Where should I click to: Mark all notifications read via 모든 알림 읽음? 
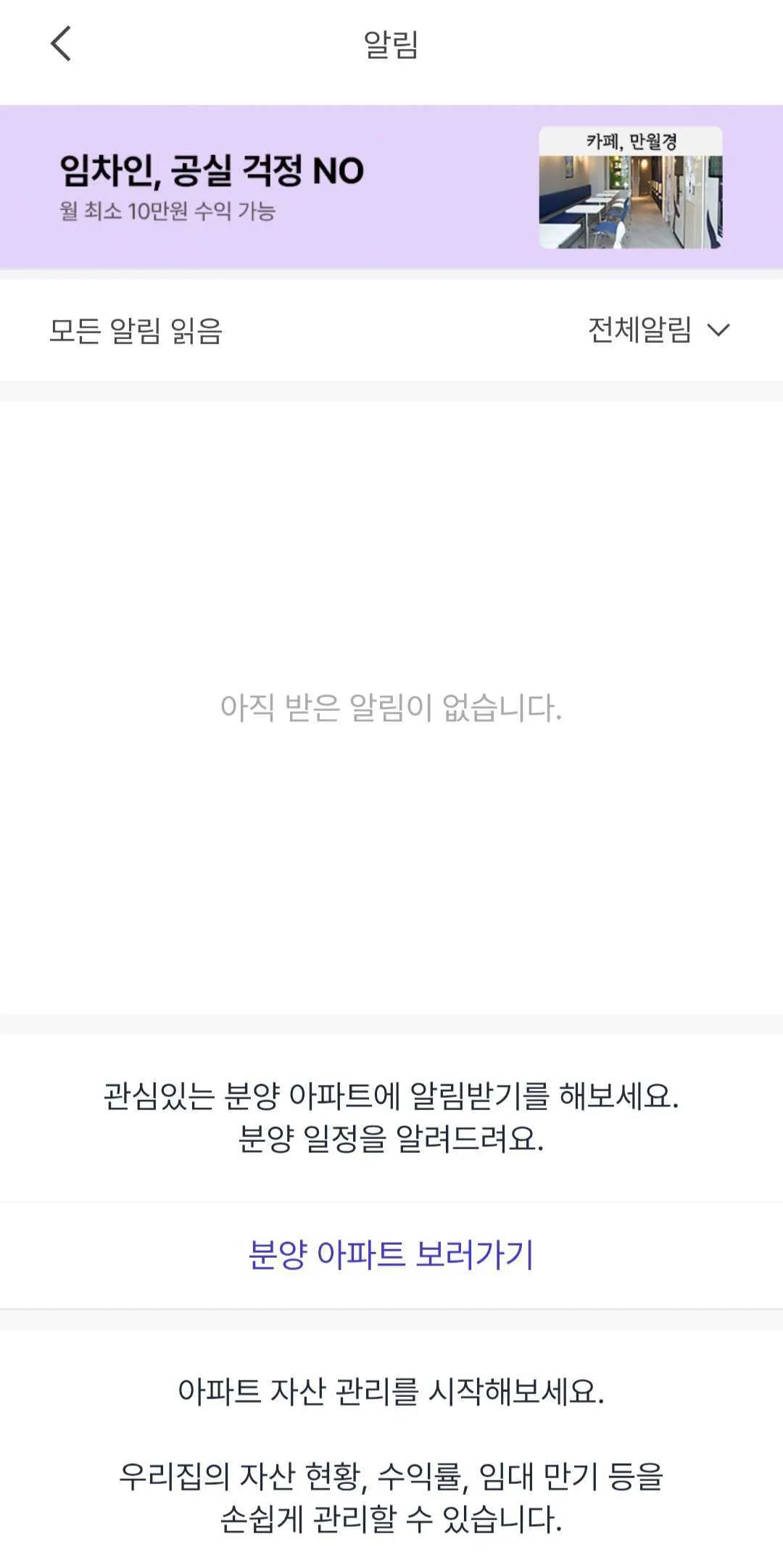[136, 331]
